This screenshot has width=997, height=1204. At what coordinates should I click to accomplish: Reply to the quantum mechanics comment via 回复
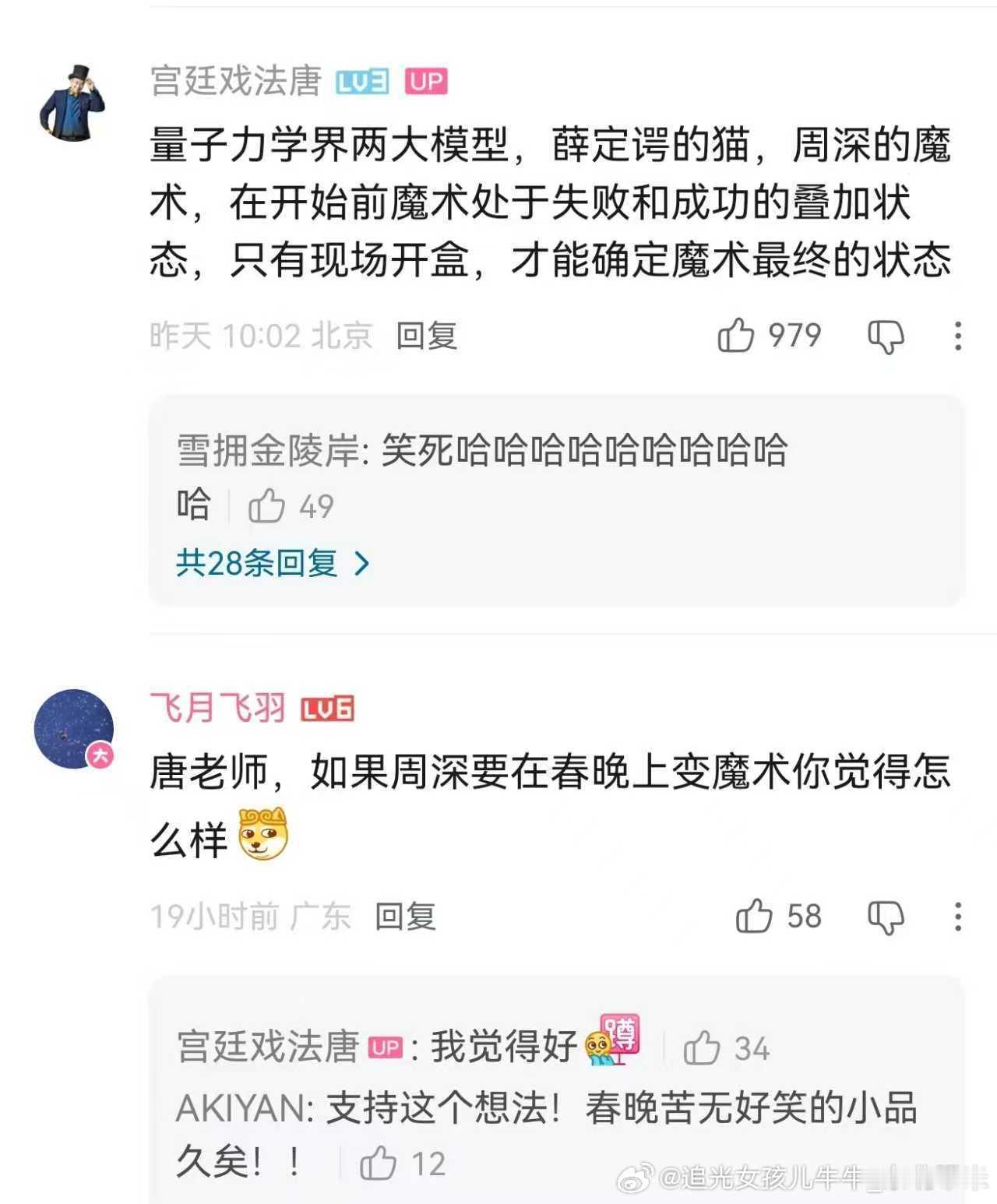(425, 336)
